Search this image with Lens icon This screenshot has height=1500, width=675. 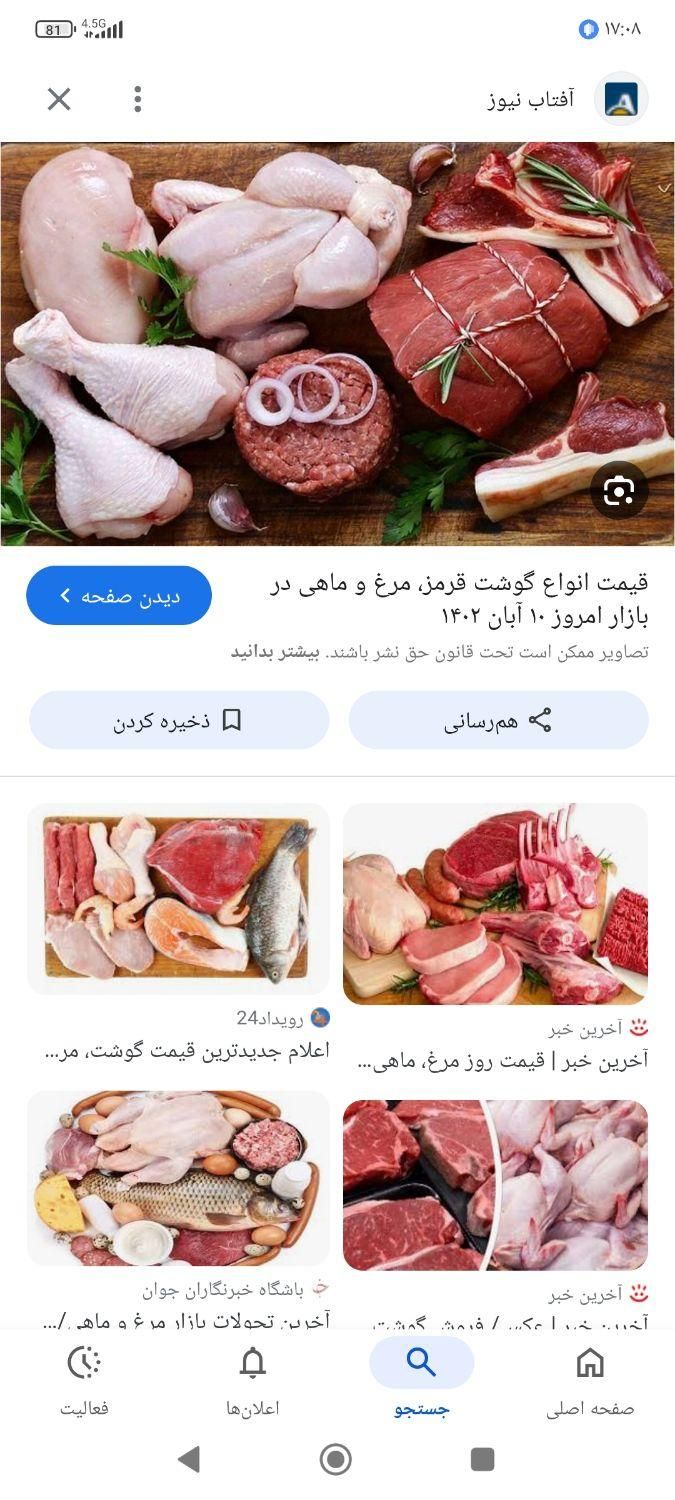(x=619, y=490)
